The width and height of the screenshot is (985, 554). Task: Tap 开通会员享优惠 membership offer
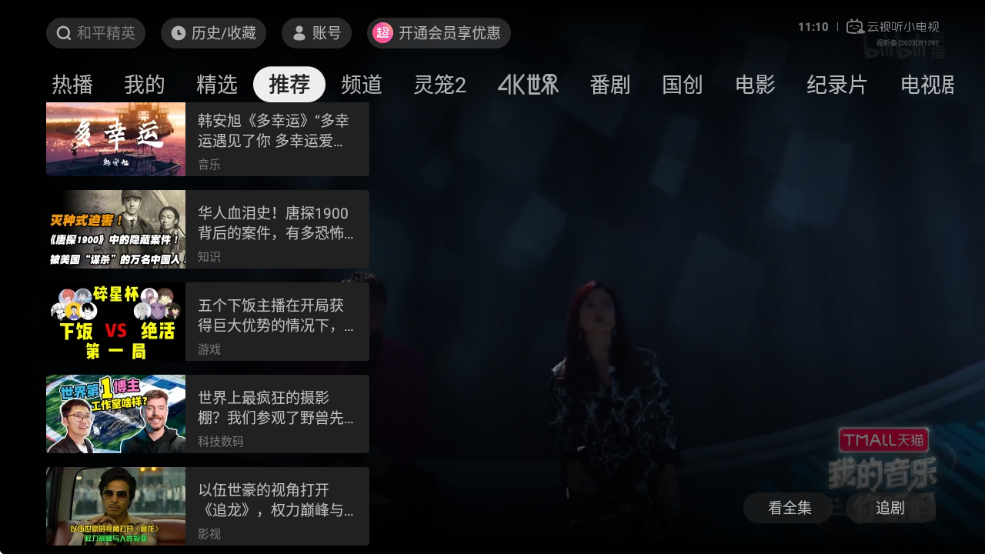[438, 33]
